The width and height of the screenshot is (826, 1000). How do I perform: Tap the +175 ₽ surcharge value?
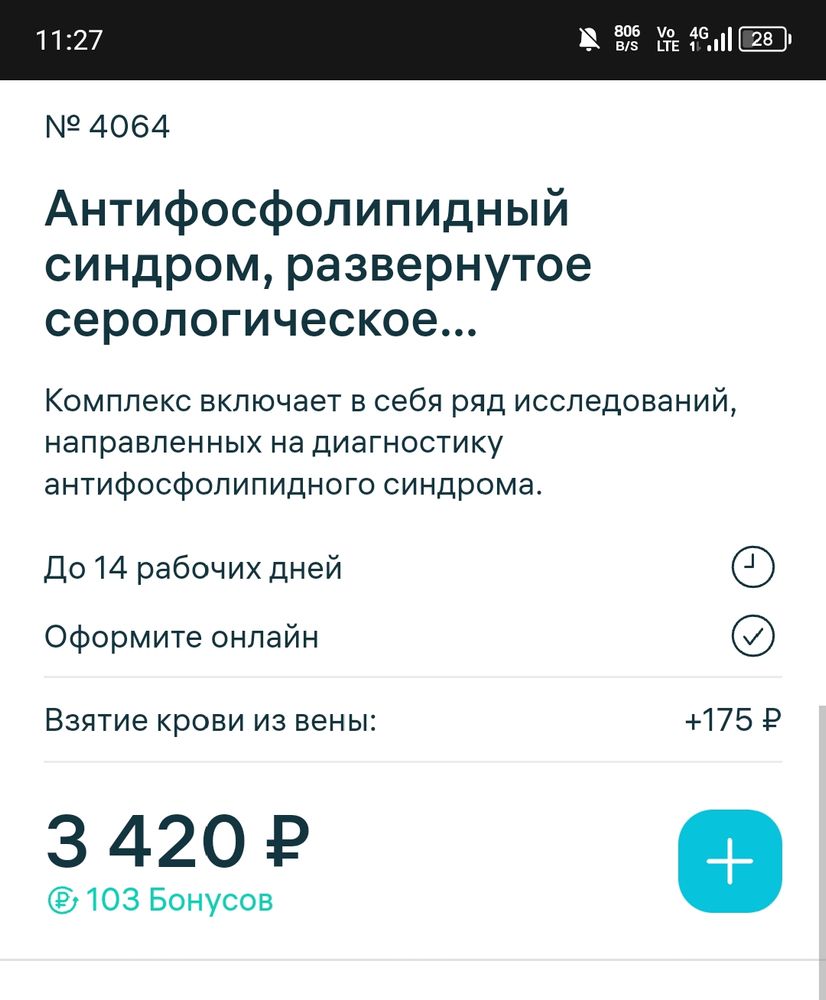pos(734,718)
